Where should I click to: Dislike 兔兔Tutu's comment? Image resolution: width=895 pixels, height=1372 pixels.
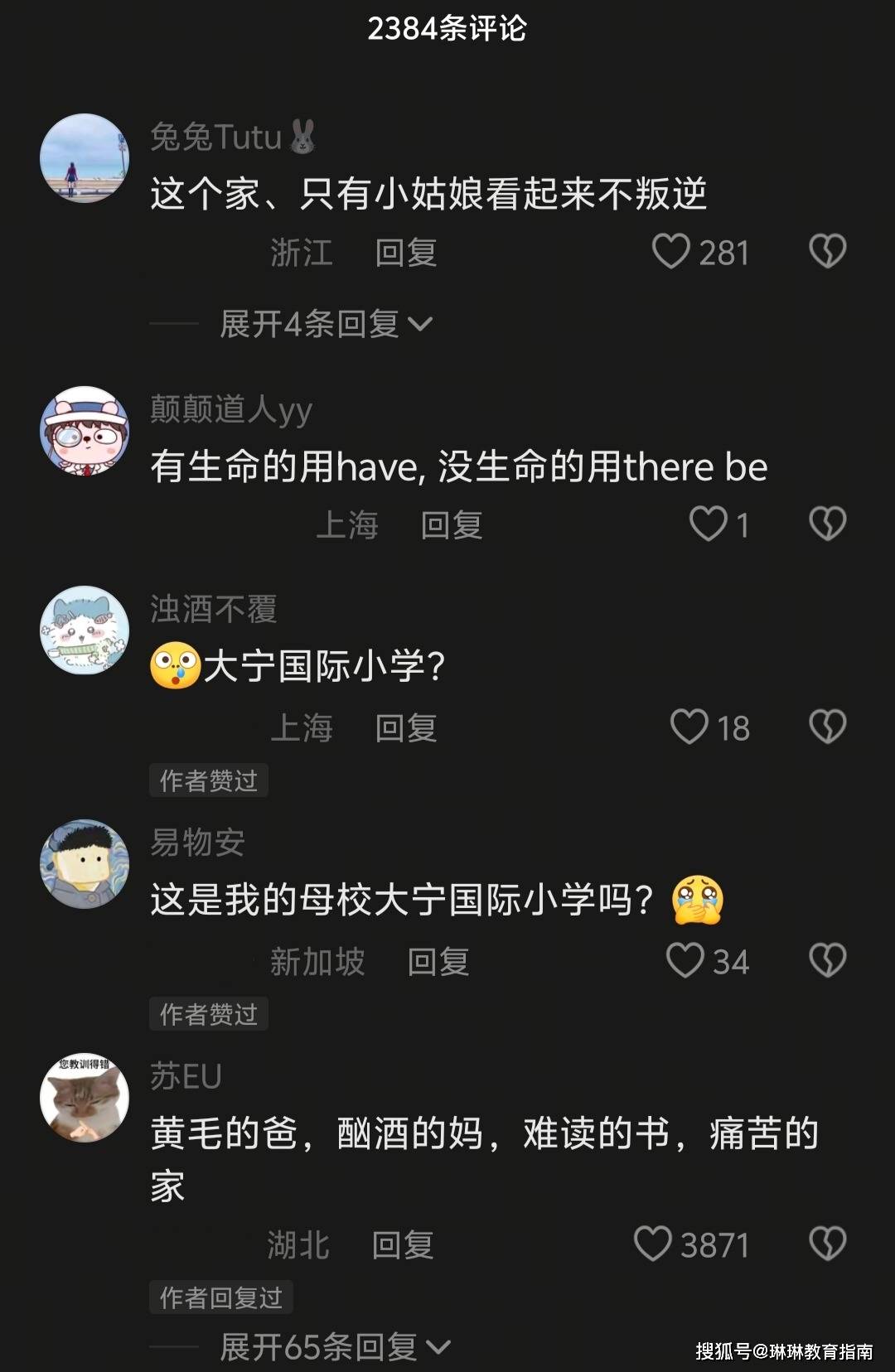click(827, 251)
